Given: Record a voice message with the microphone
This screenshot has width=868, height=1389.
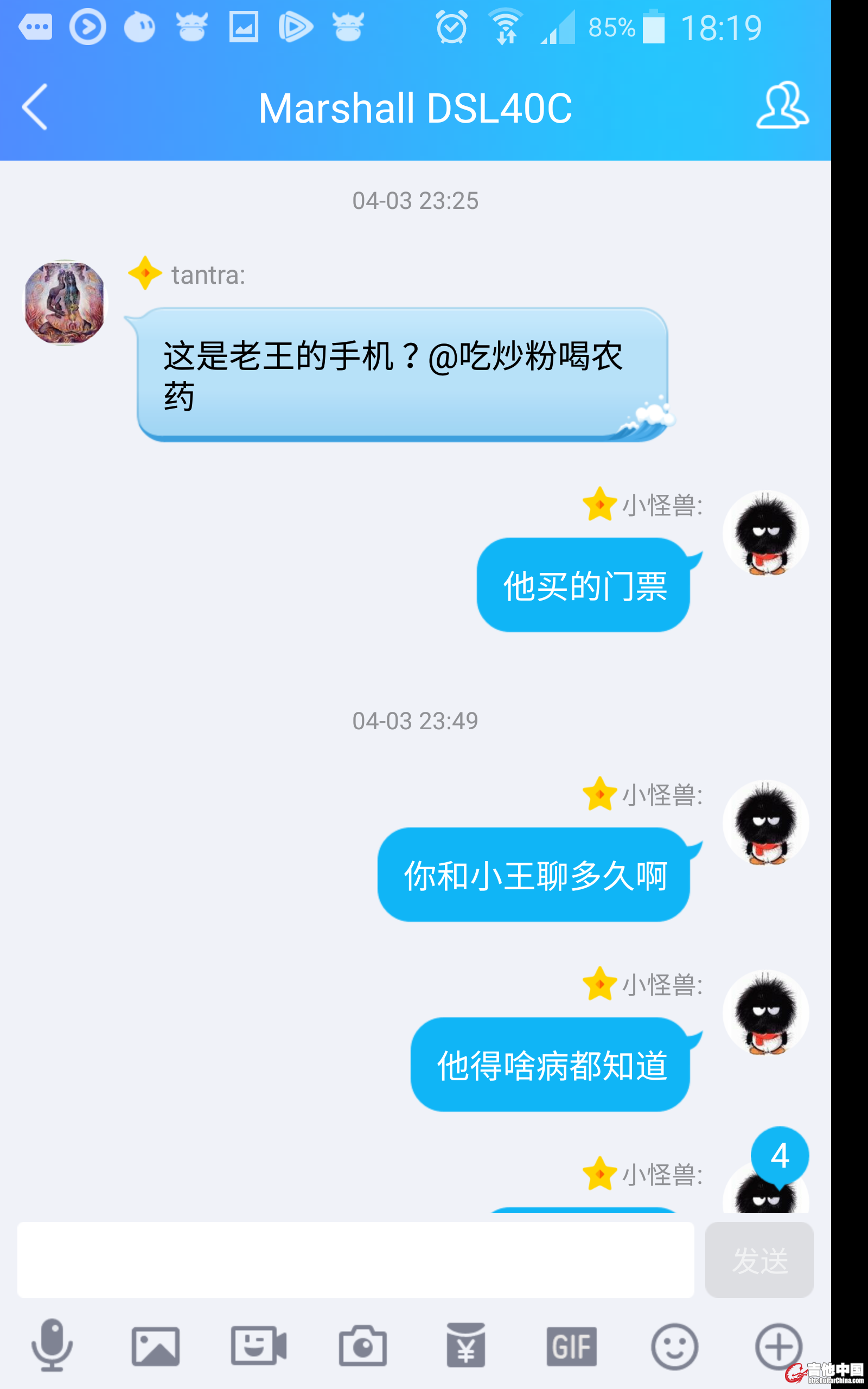Looking at the screenshot, I should (52, 1345).
